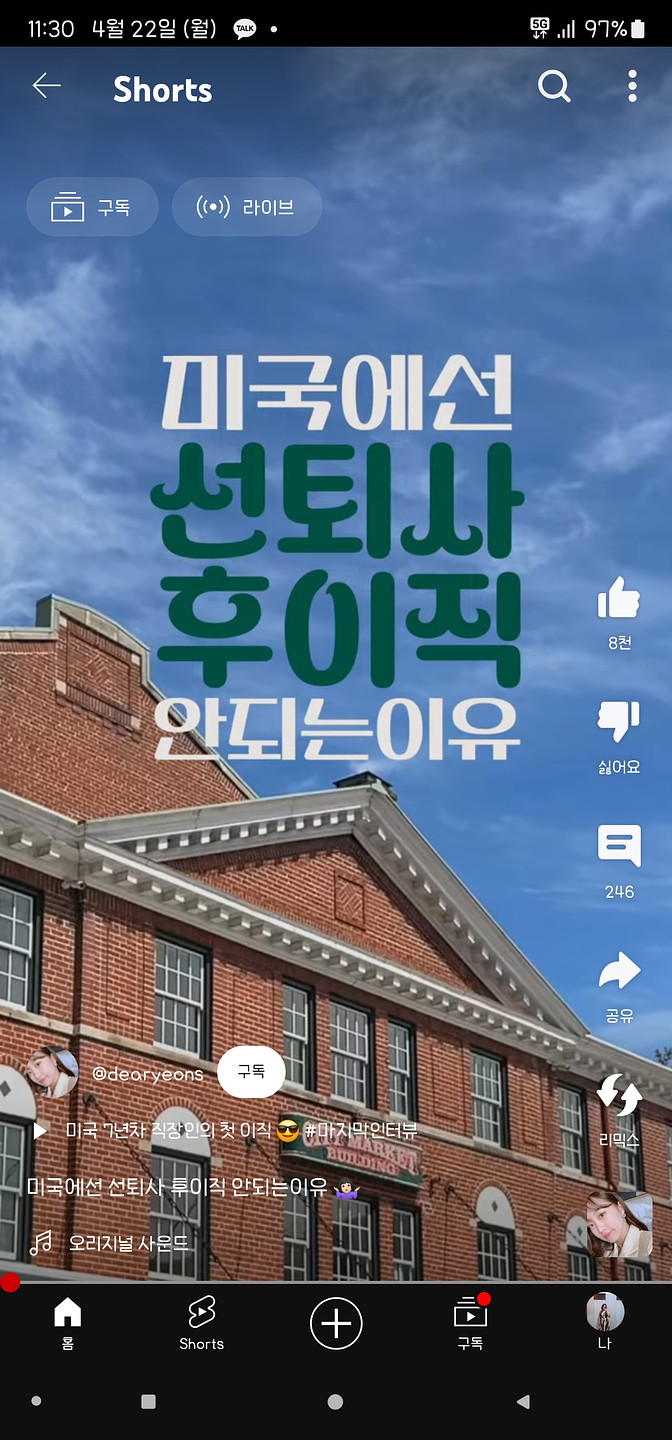Viewport: 672px width, 1440px height.
Task: Open the @dearyeons channel
Action: [147, 1073]
